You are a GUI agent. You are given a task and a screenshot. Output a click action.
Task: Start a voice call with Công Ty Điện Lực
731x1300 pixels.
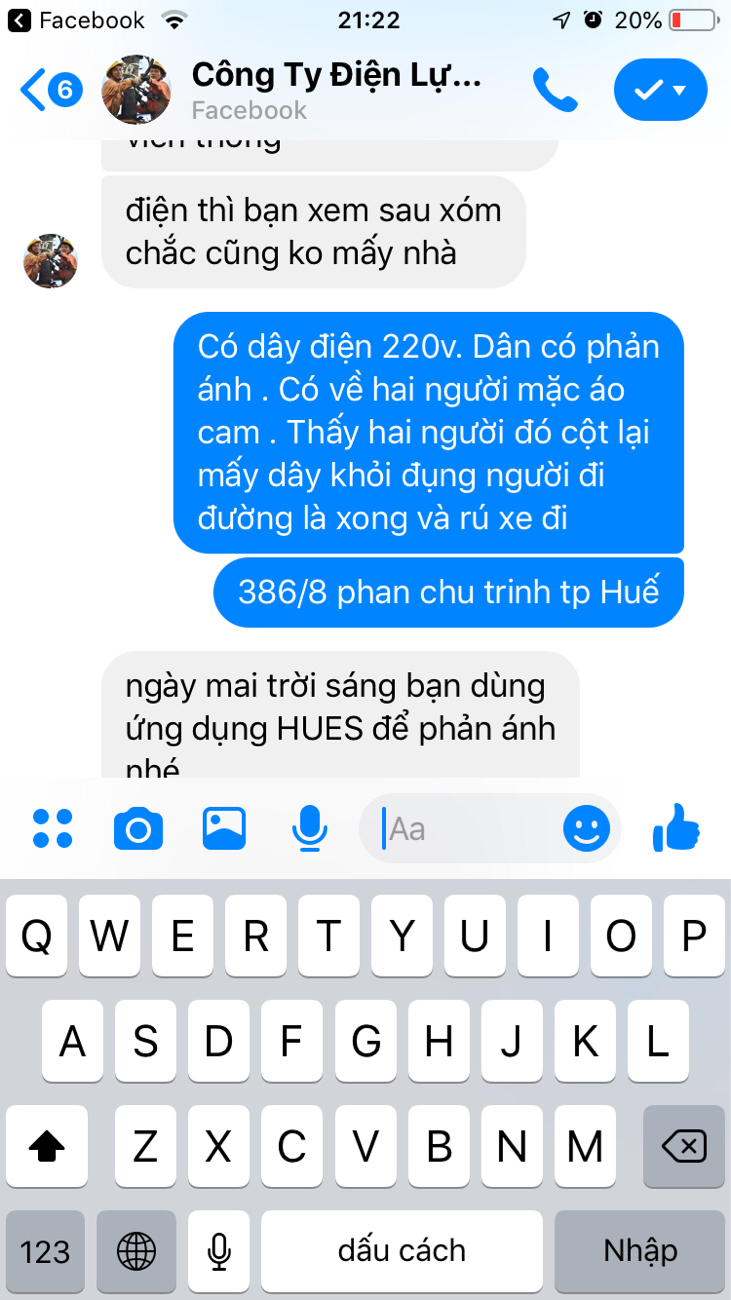coord(554,91)
